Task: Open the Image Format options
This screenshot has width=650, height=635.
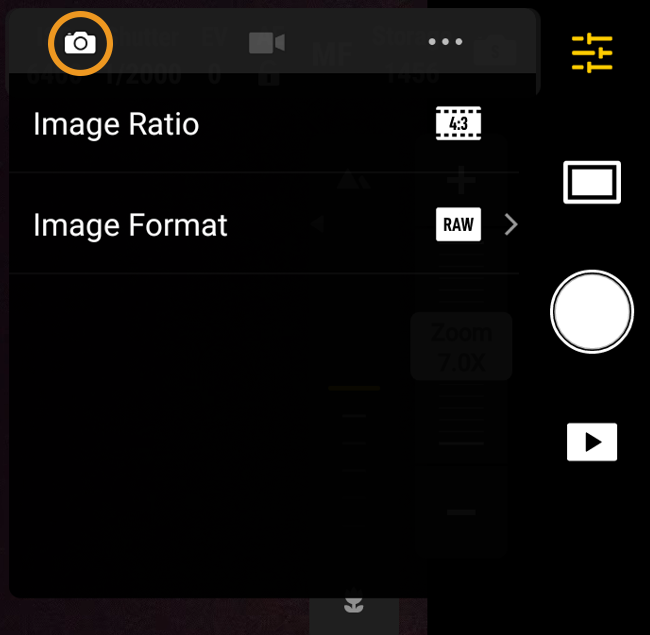Action: click(x=264, y=224)
